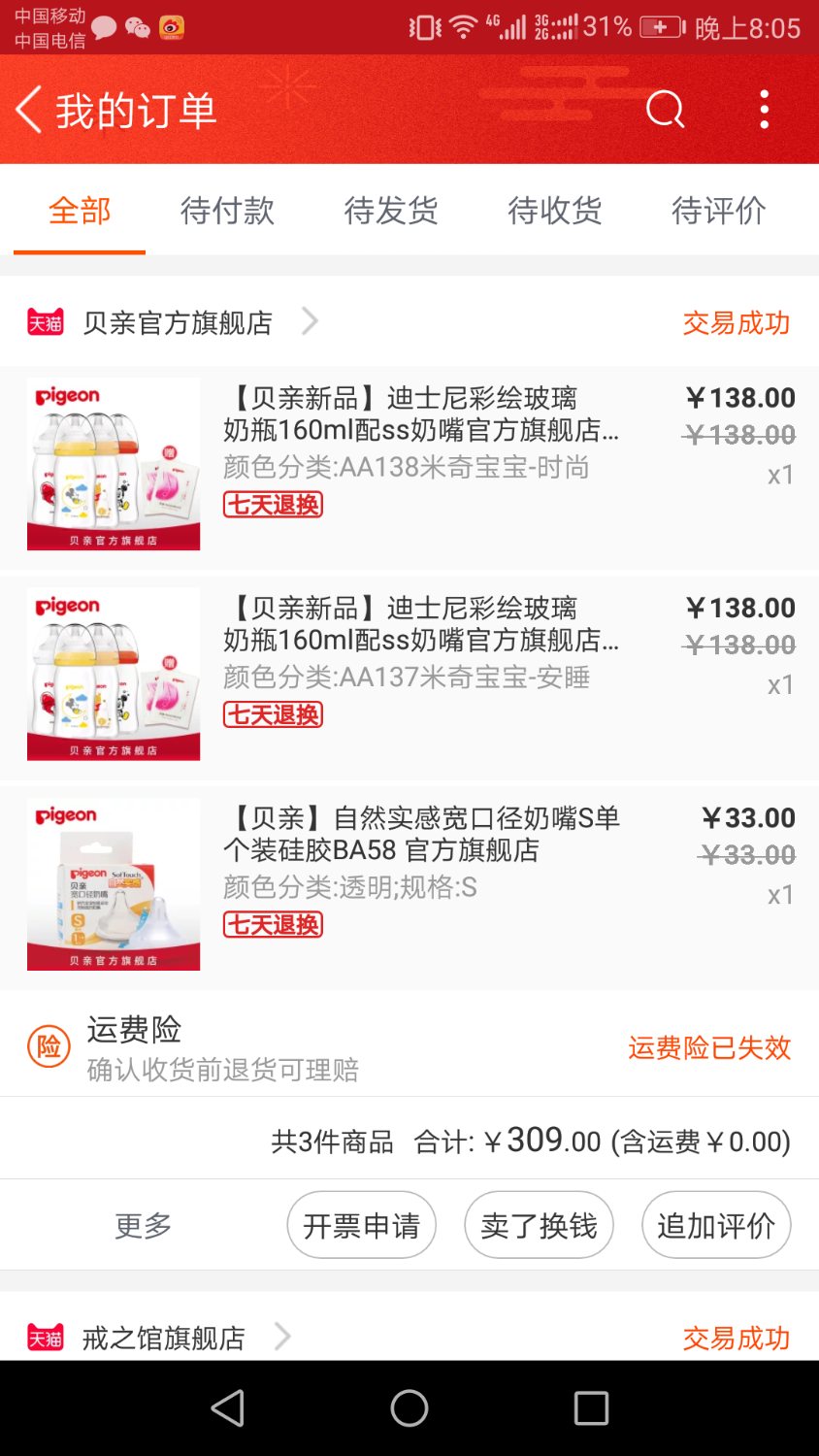Expand the 戒之馆旗舰店 store details chevron
819x1456 pixels.
coord(282,1337)
